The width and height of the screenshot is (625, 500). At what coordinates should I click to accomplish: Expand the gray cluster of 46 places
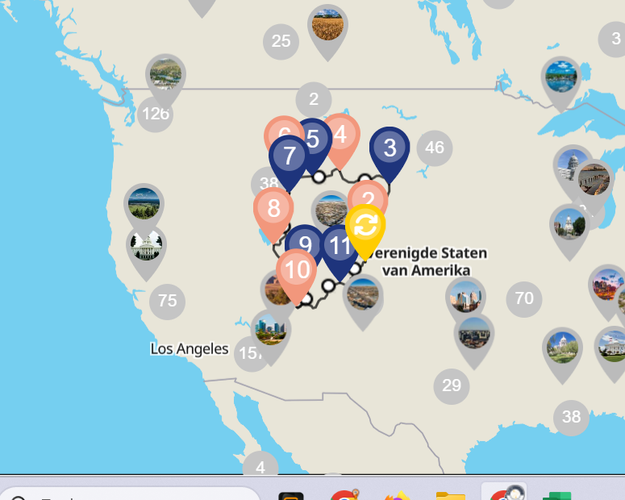pyautogui.click(x=434, y=148)
